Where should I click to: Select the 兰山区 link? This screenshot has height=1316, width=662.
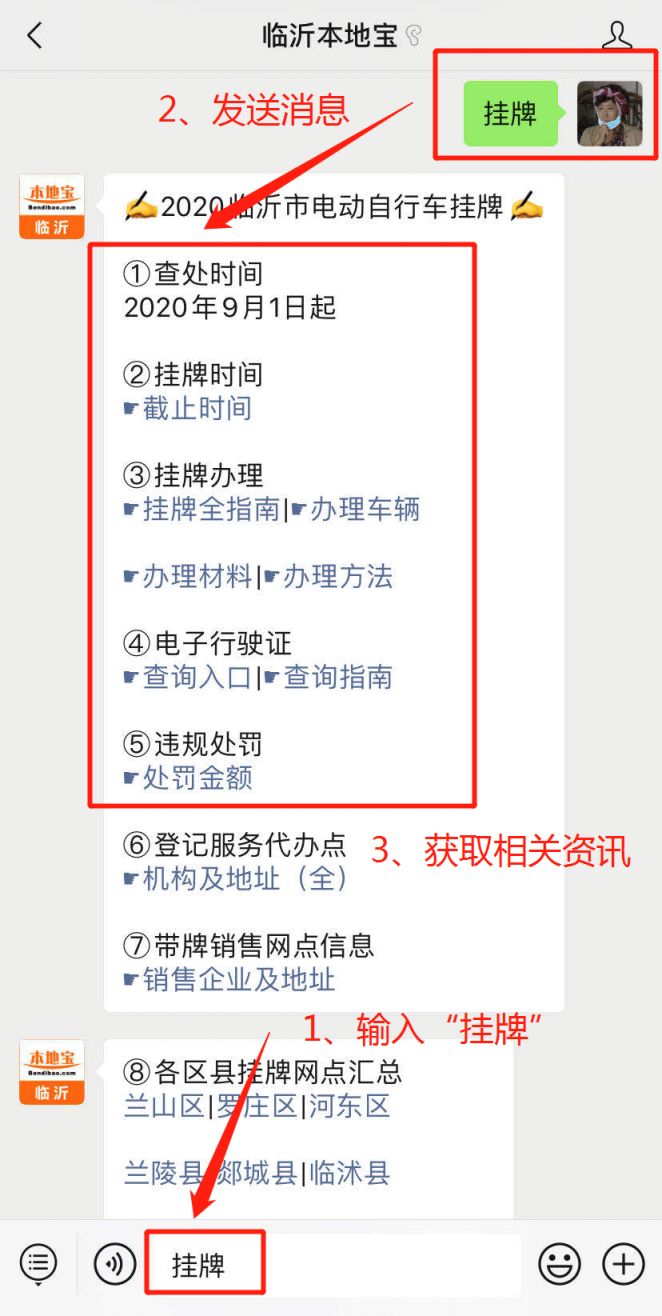click(164, 1106)
